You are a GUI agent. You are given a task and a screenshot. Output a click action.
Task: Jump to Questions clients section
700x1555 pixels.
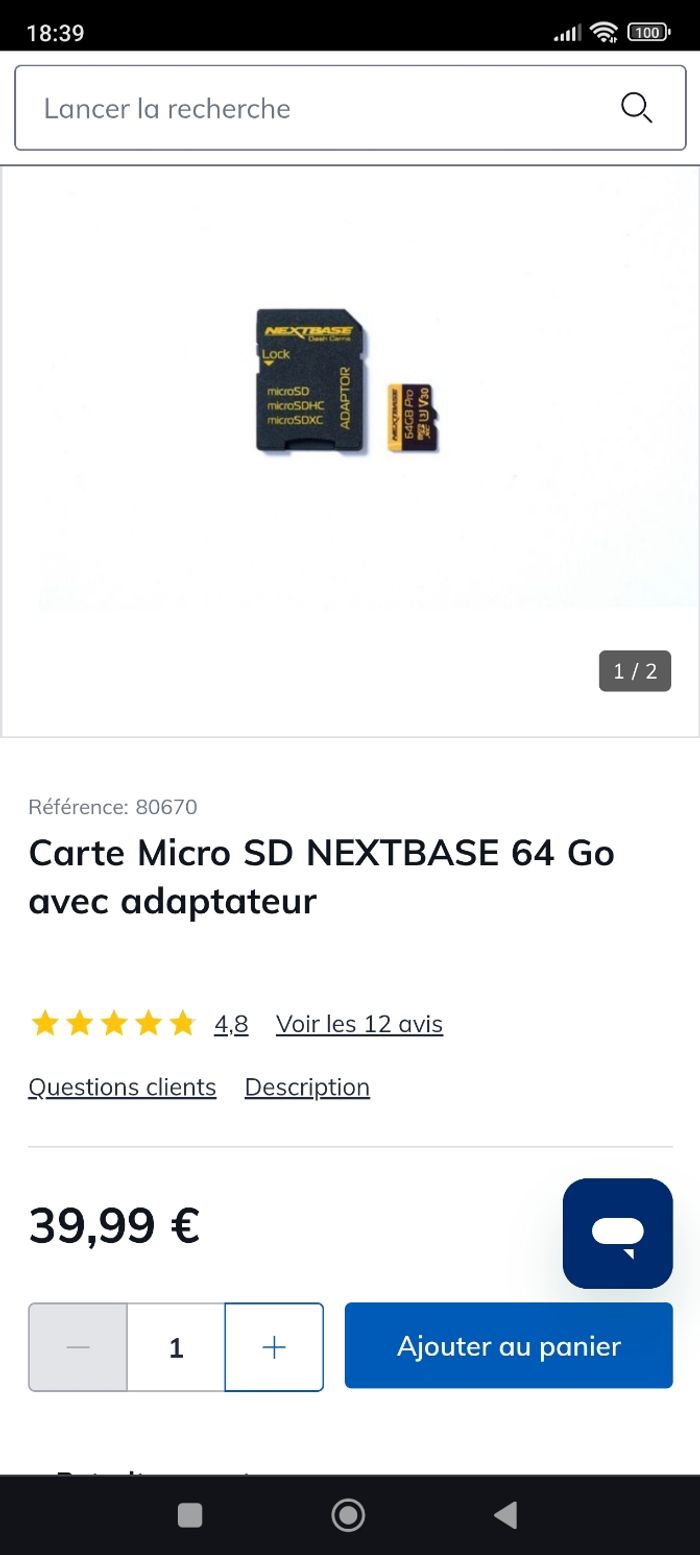coord(122,1087)
